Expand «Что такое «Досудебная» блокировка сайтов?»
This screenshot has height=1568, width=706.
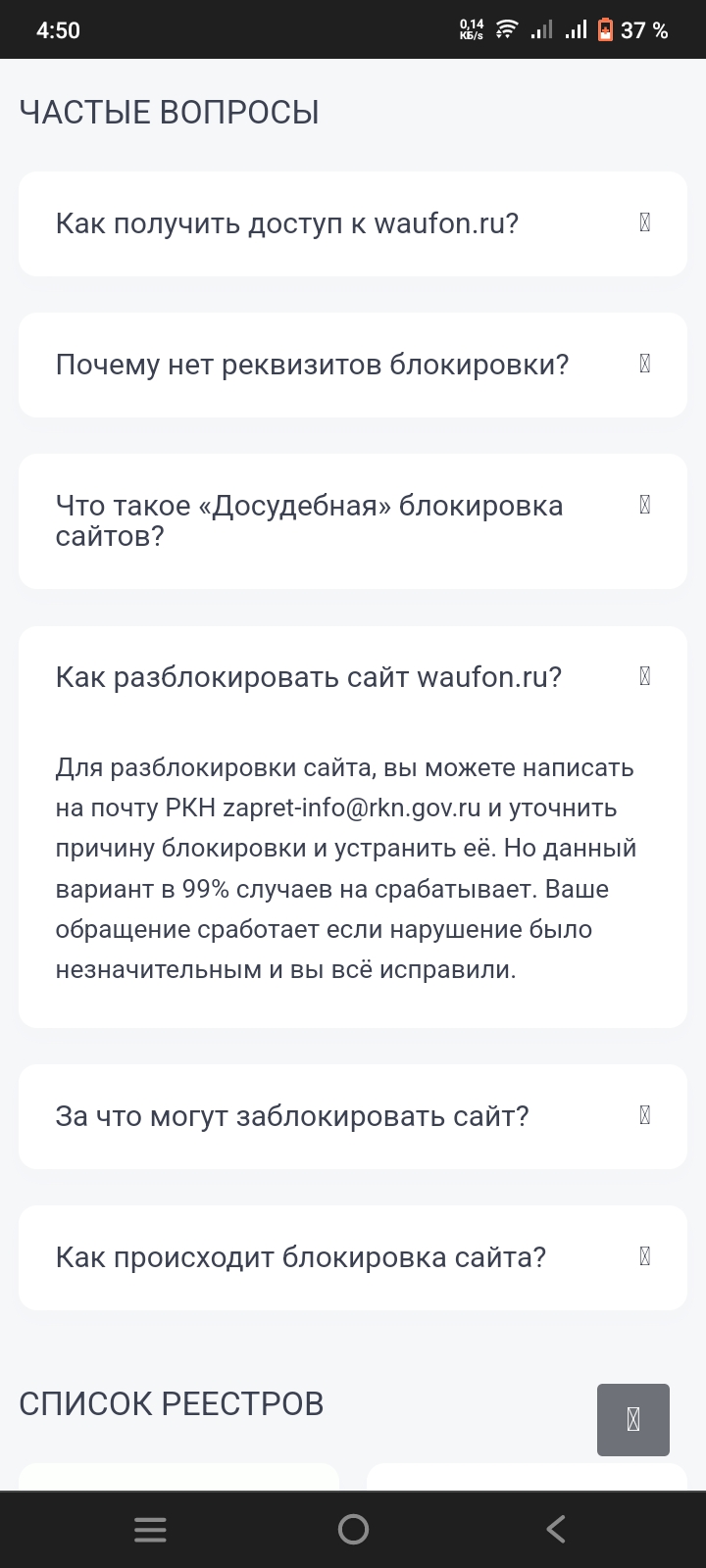point(352,520)
